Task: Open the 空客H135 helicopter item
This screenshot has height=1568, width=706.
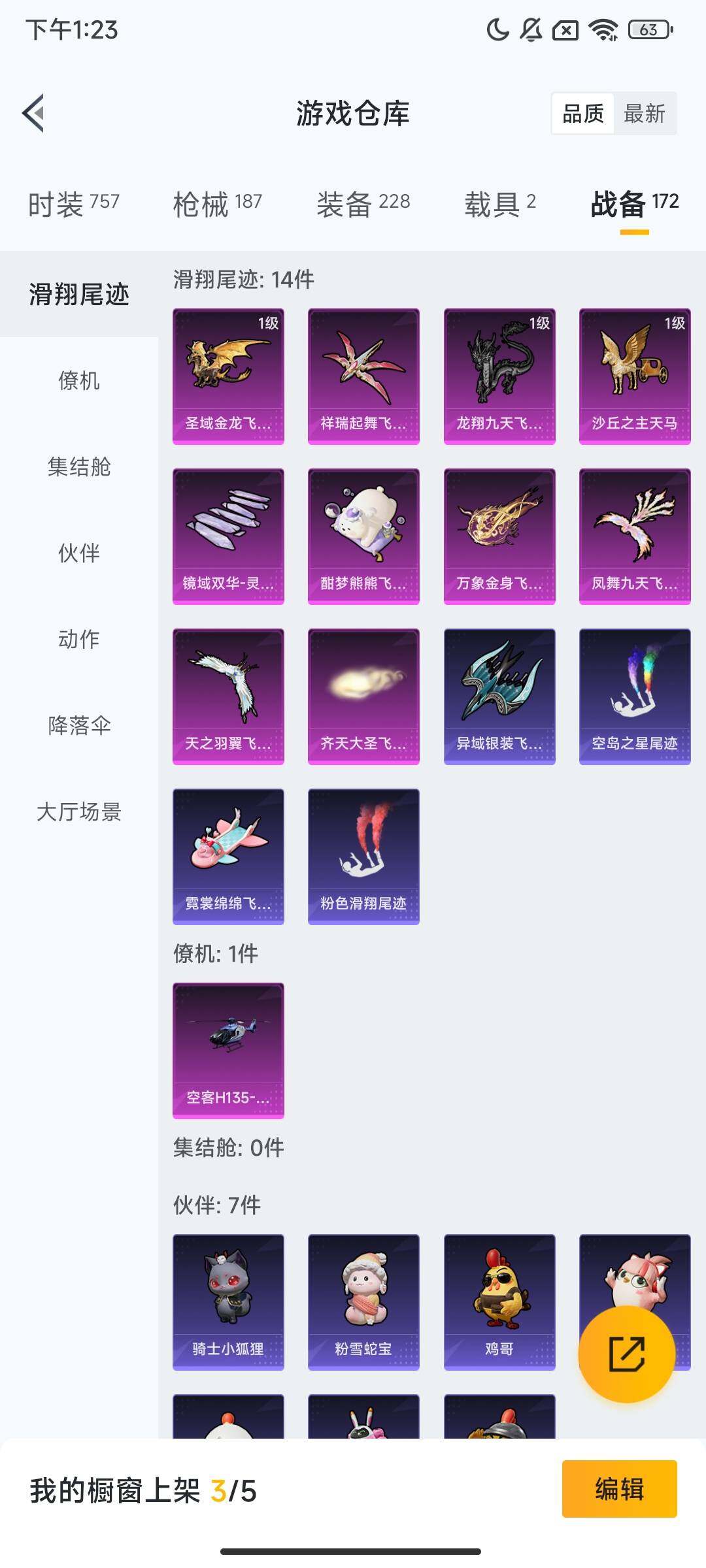Action: pos(228,1050)
